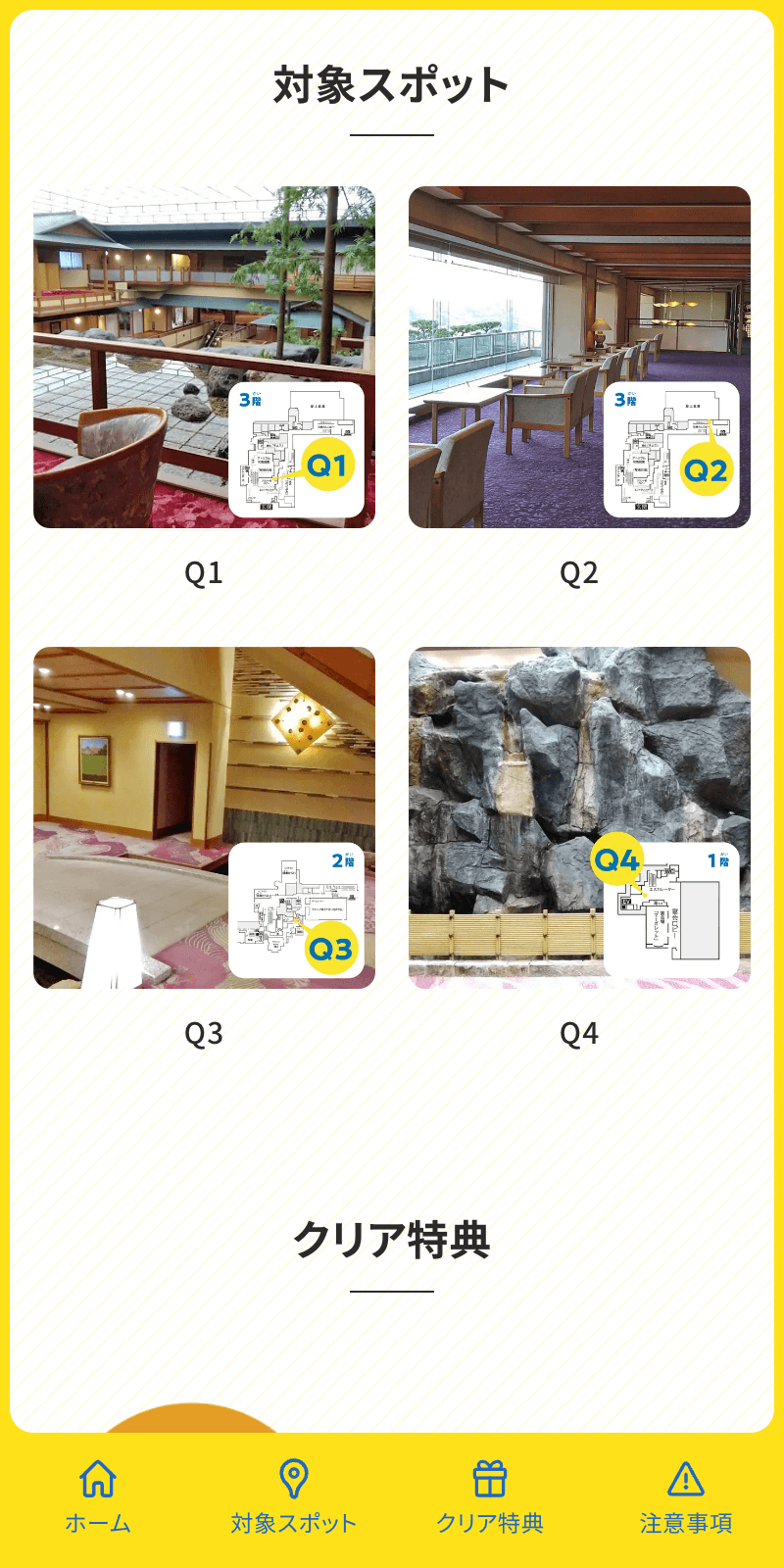Open the クリア特典 tab

(490, 1496)
